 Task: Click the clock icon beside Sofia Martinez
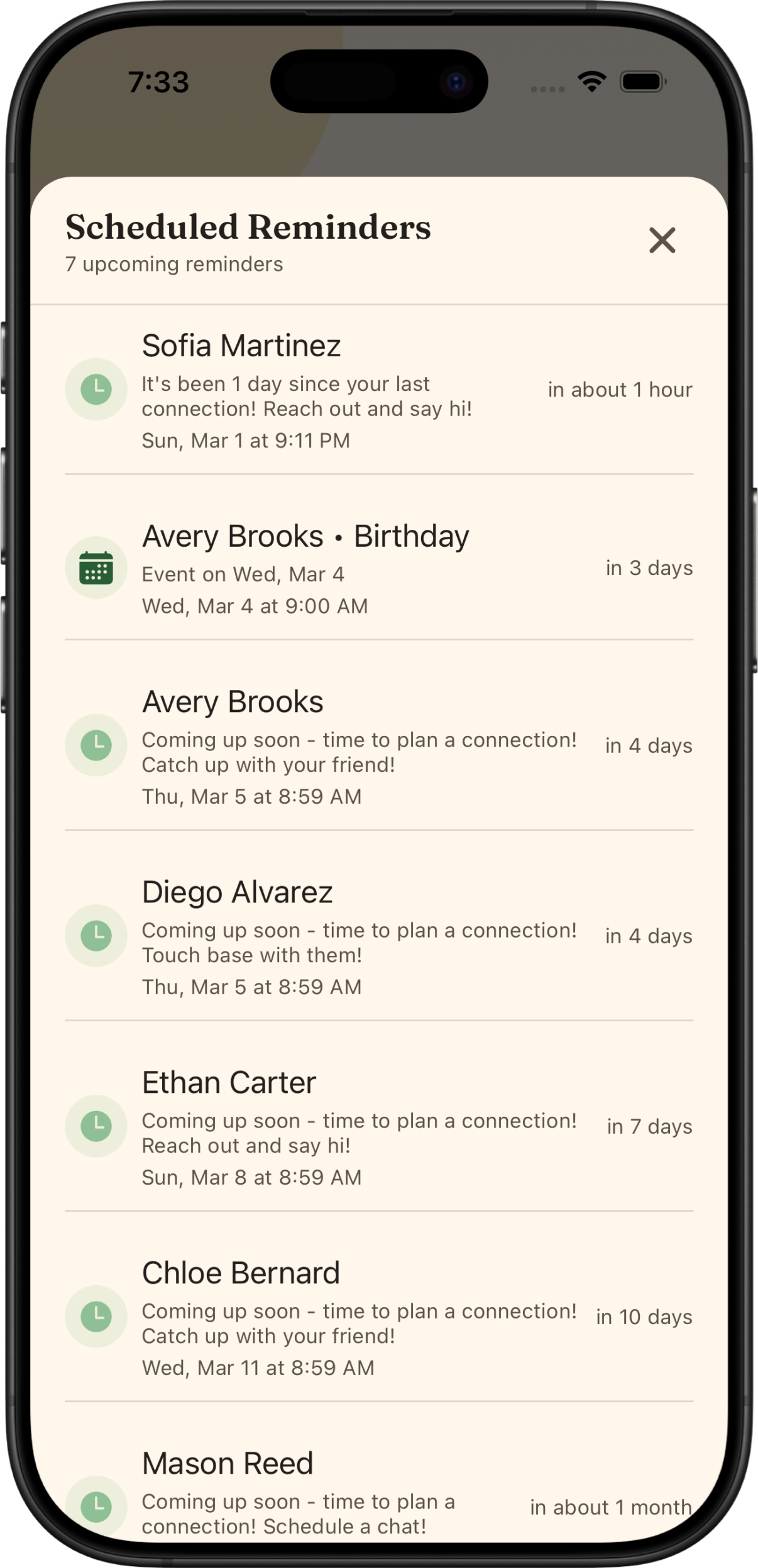pyautogui.click(x=96, y=390)
